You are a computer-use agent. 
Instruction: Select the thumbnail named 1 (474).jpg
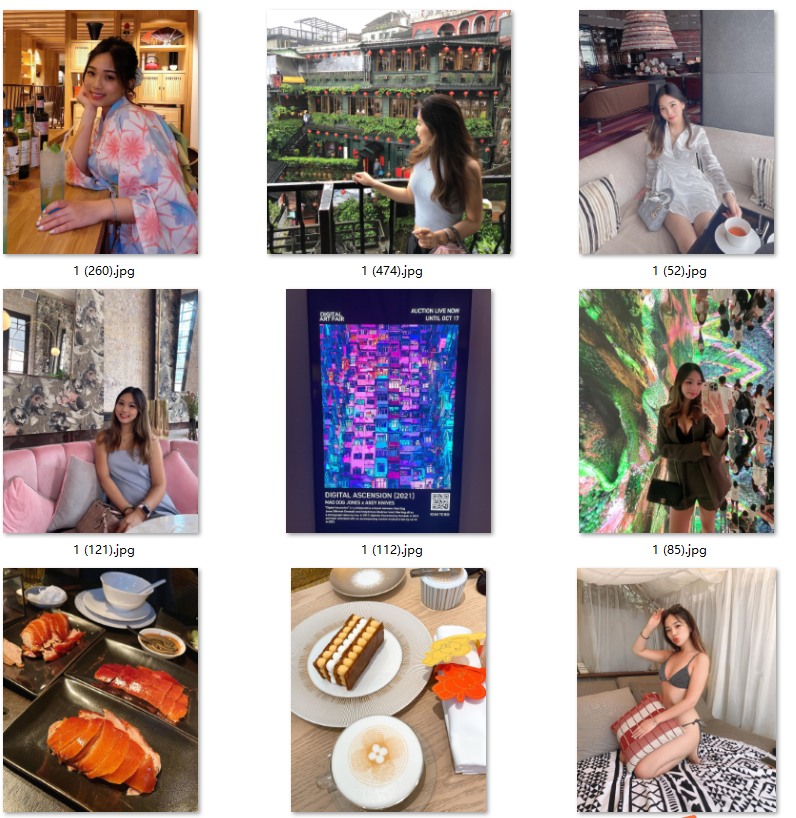coord(389,132)
